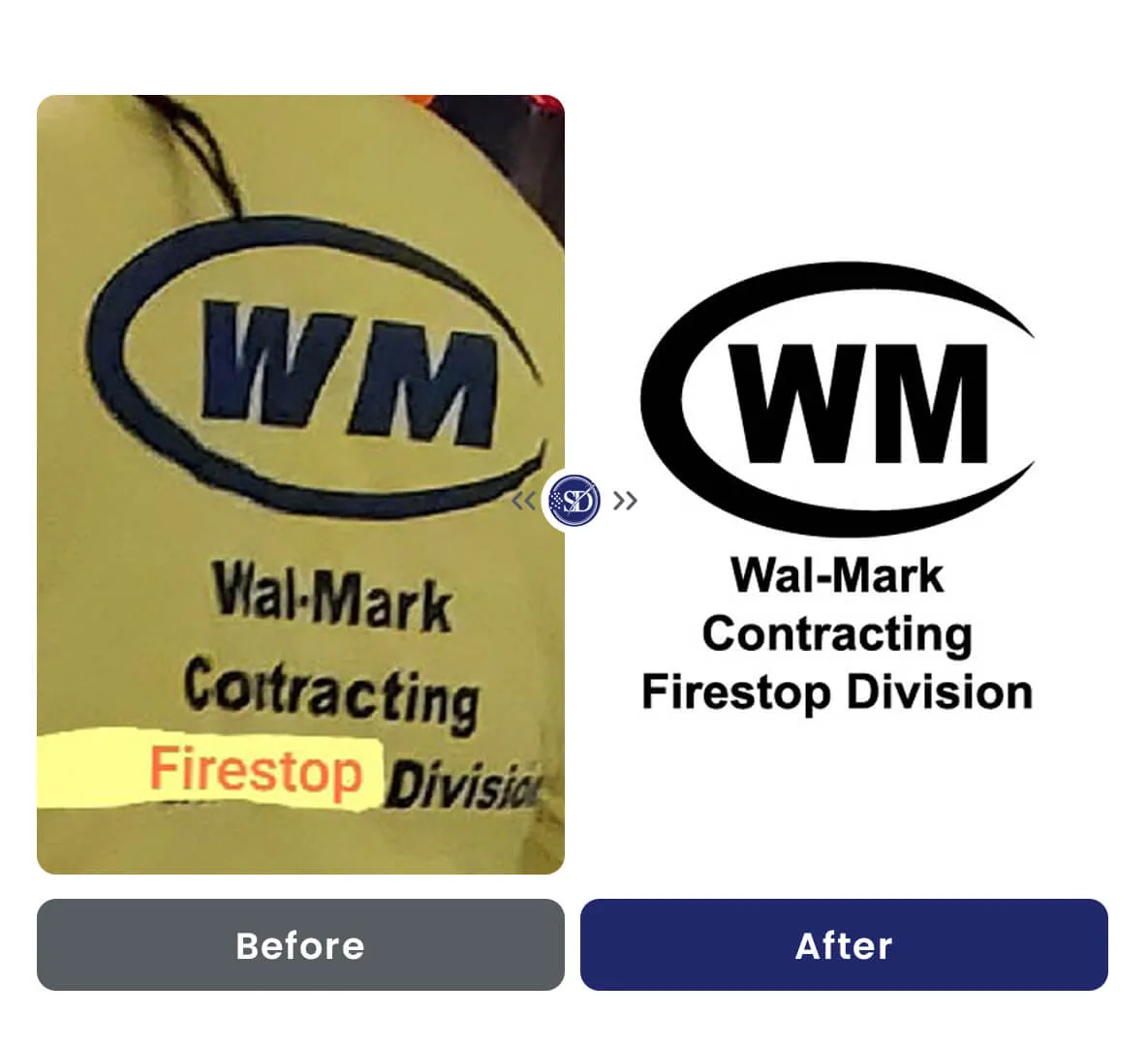
Task: Select the After button
Action: [x=843, y=944]
